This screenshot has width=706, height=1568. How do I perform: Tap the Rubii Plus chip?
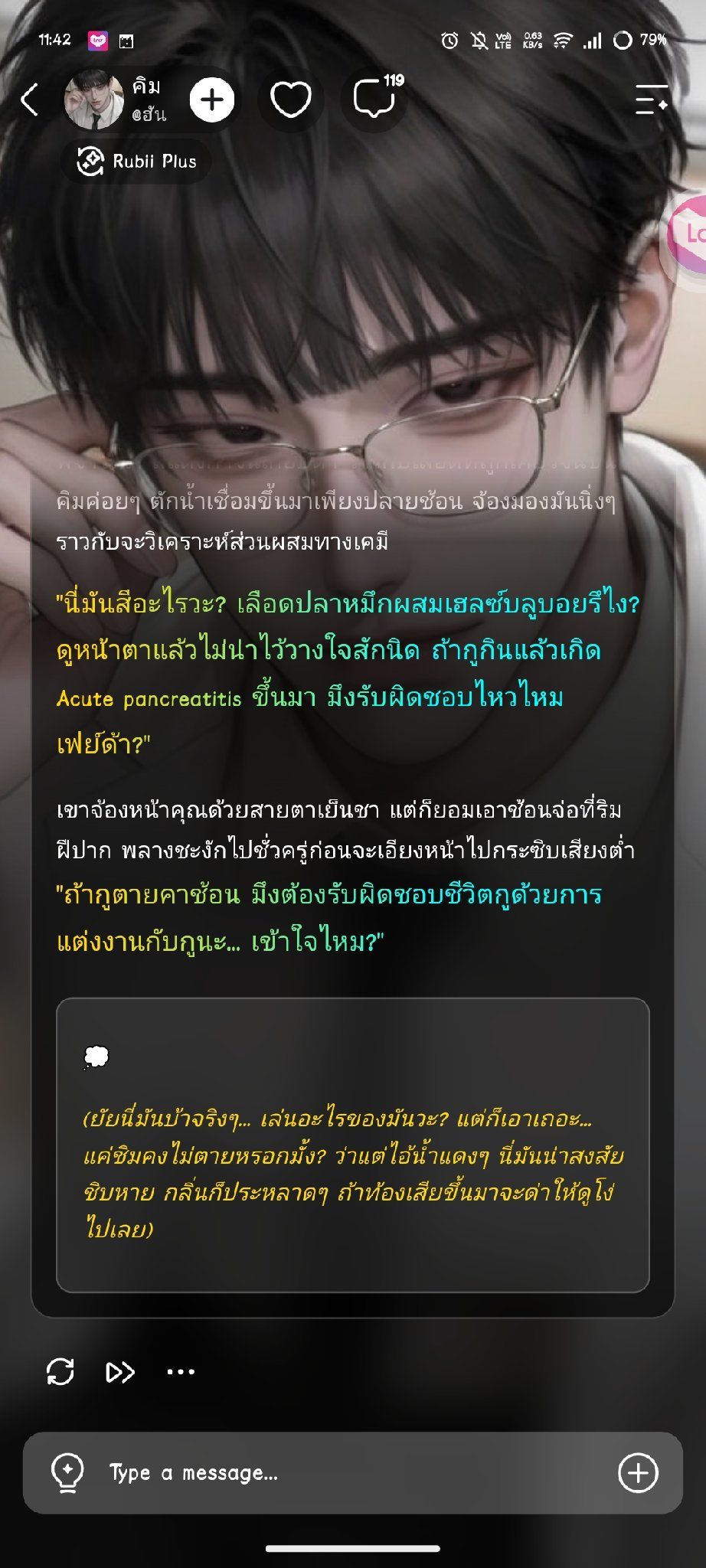click(x=137, y=162)
